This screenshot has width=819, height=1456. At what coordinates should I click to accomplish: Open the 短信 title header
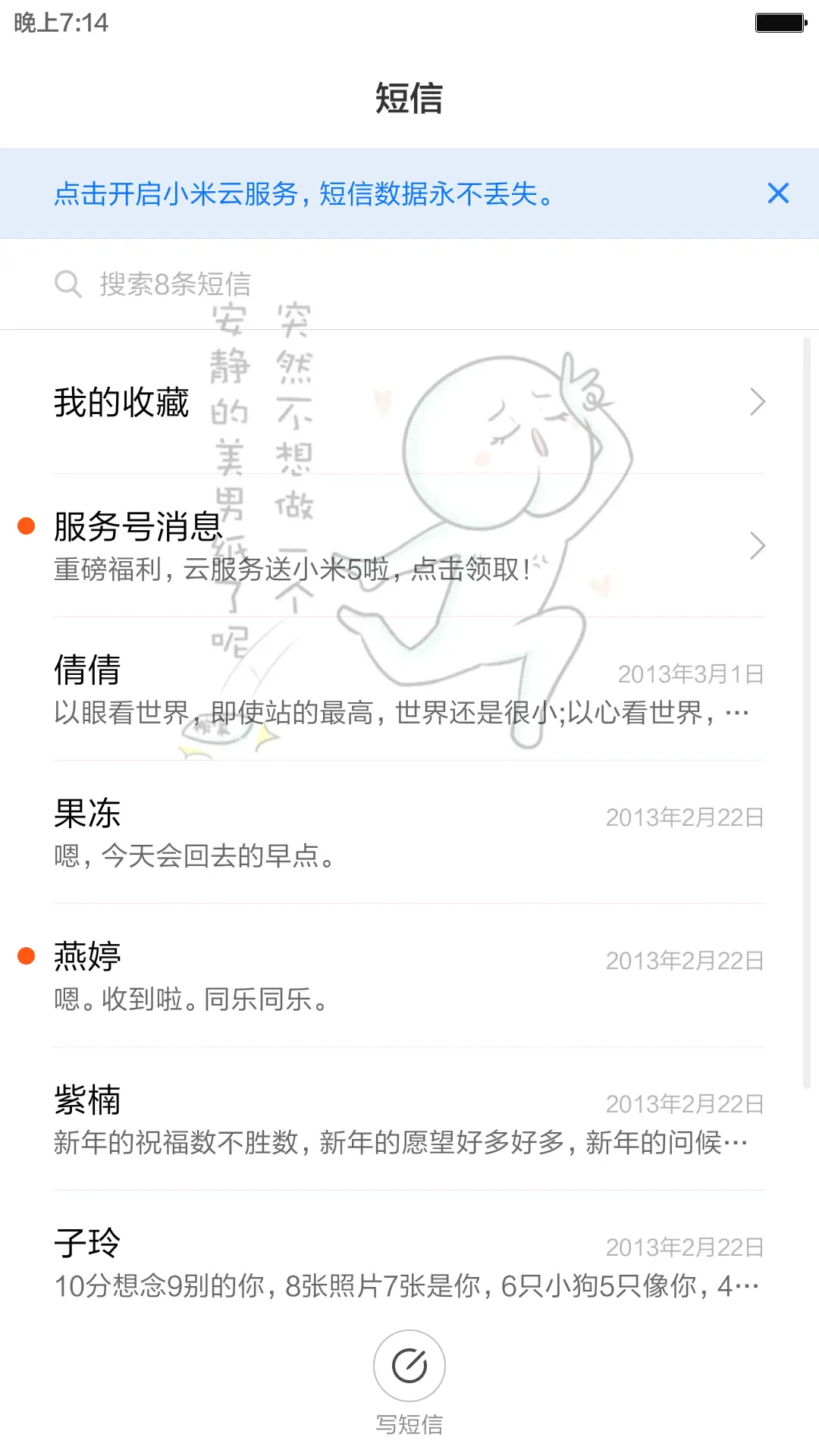(409, 99)
